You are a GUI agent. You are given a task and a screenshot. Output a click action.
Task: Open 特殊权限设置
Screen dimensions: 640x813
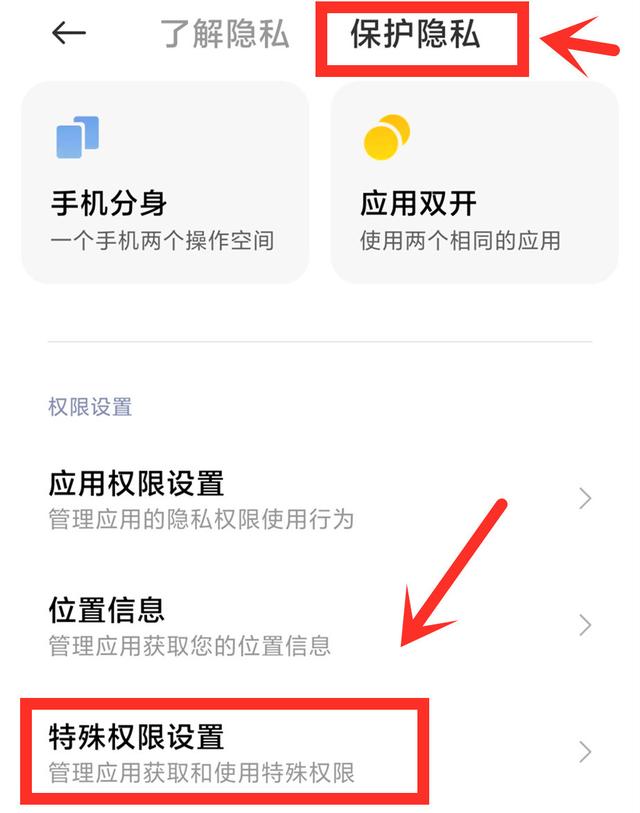(320, 752)
